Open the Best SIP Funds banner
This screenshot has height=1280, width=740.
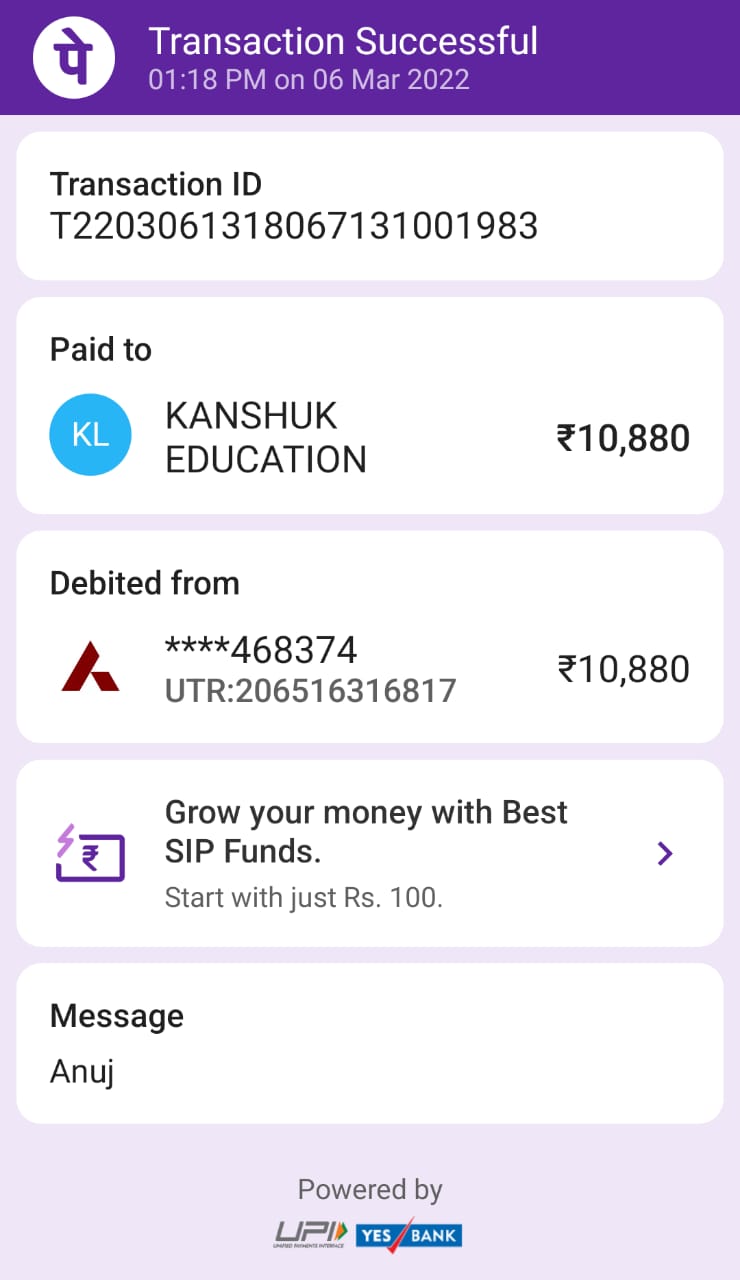pyautogui.click(x=369, y=853)
